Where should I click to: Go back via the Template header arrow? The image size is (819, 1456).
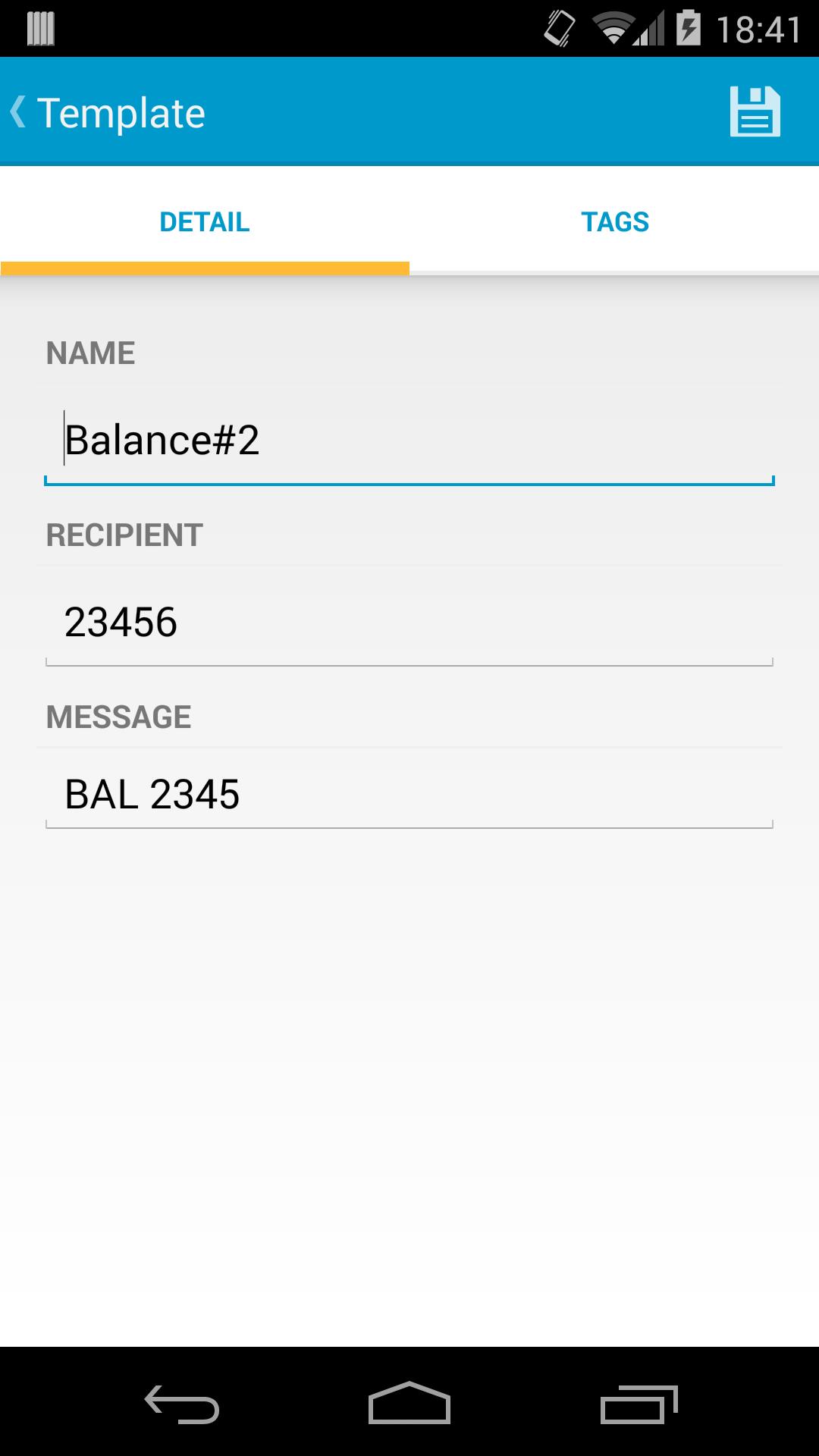[20, 112]
